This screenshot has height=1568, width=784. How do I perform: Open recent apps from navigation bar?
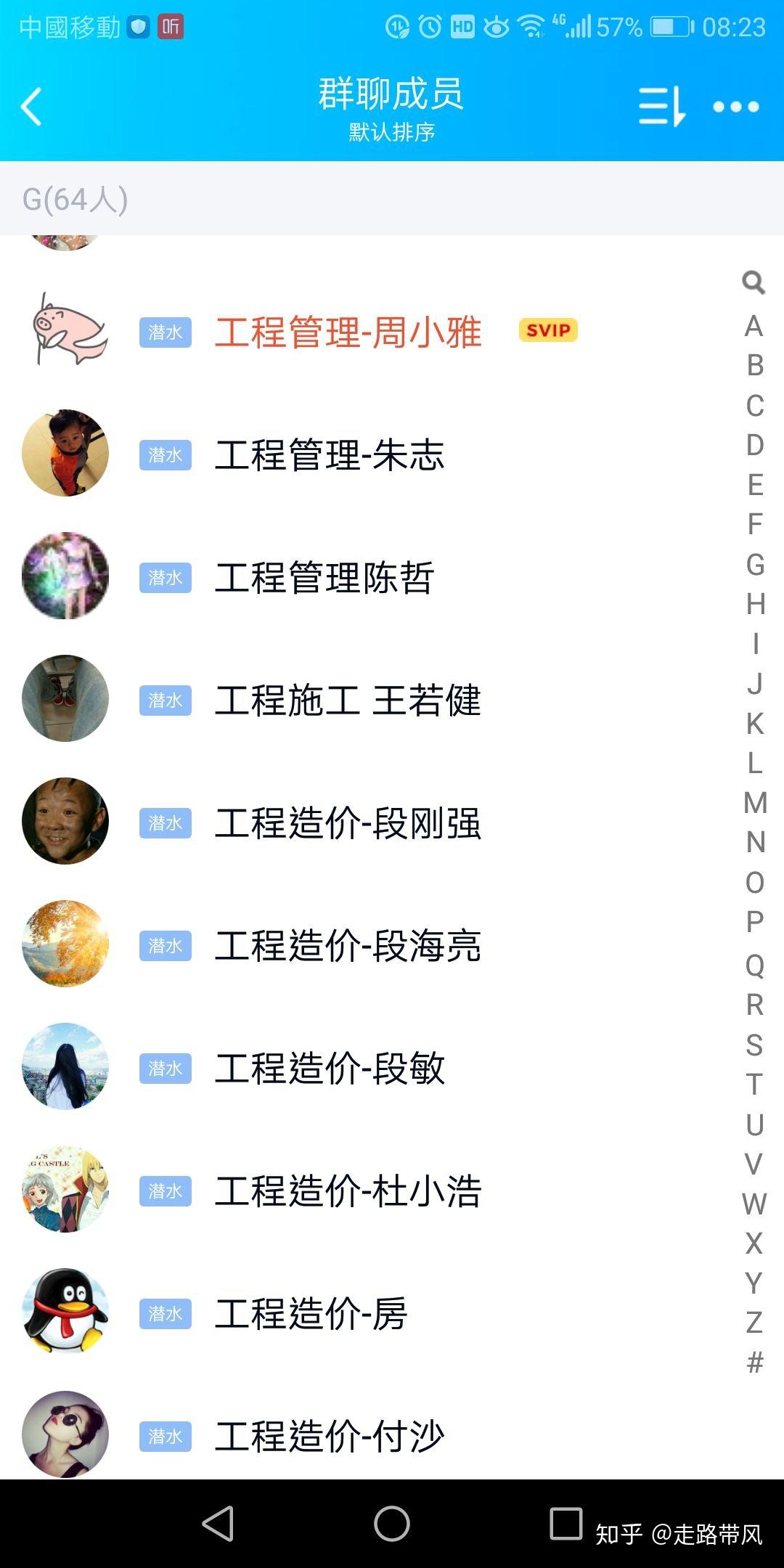(x=566, y=1523)
